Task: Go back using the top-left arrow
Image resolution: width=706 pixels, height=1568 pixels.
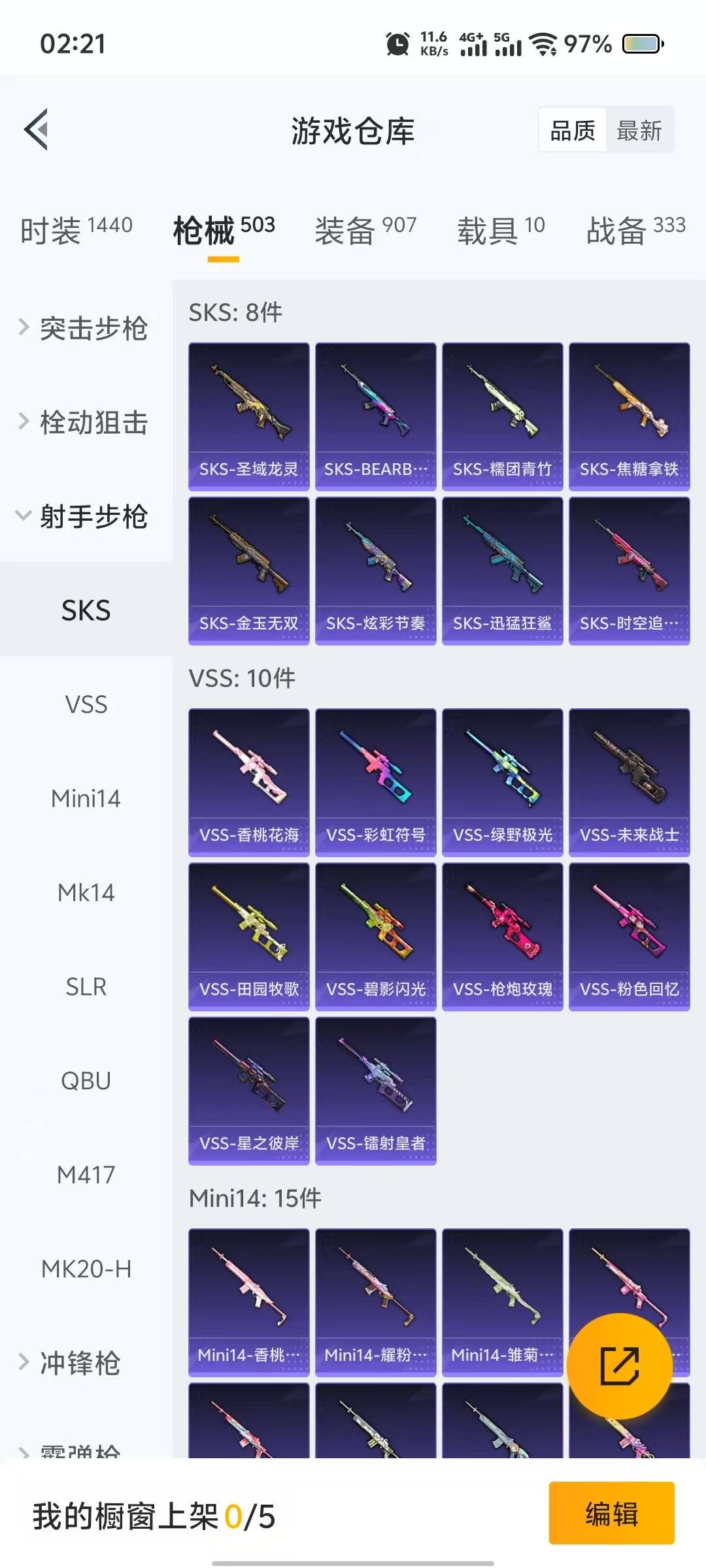Action: click(37, 129)
